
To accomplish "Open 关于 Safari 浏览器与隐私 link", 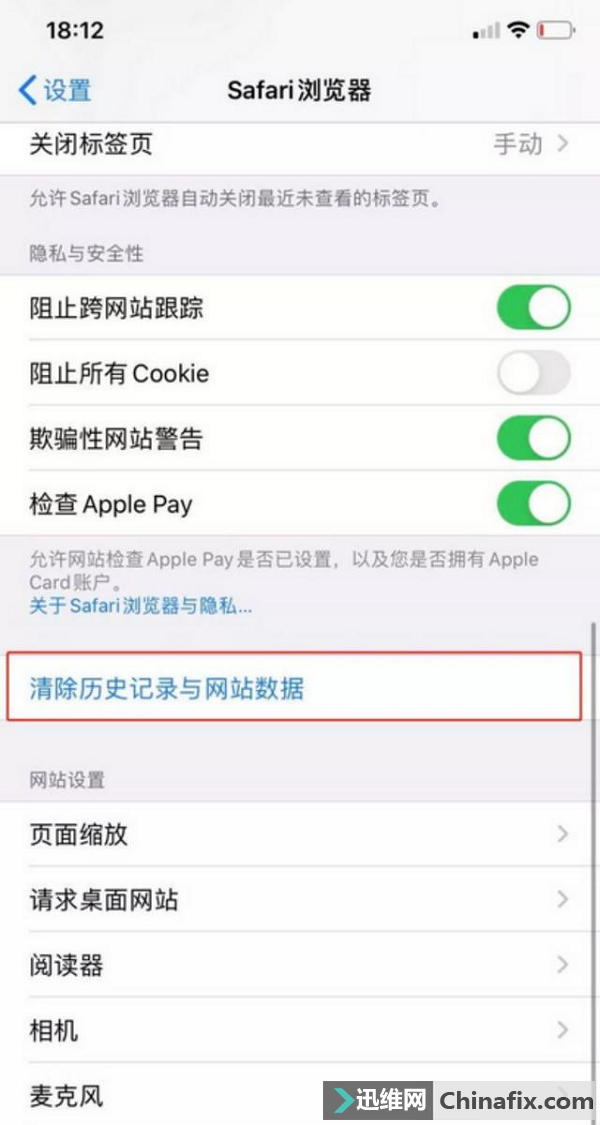I will click(x=141, y=606).
